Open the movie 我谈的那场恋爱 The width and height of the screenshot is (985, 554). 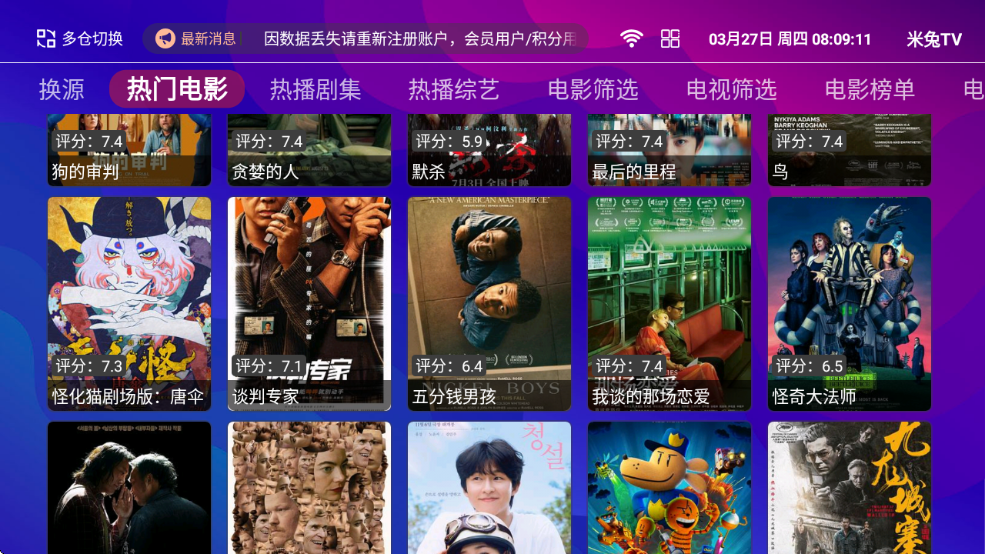[x=669, y=303]
